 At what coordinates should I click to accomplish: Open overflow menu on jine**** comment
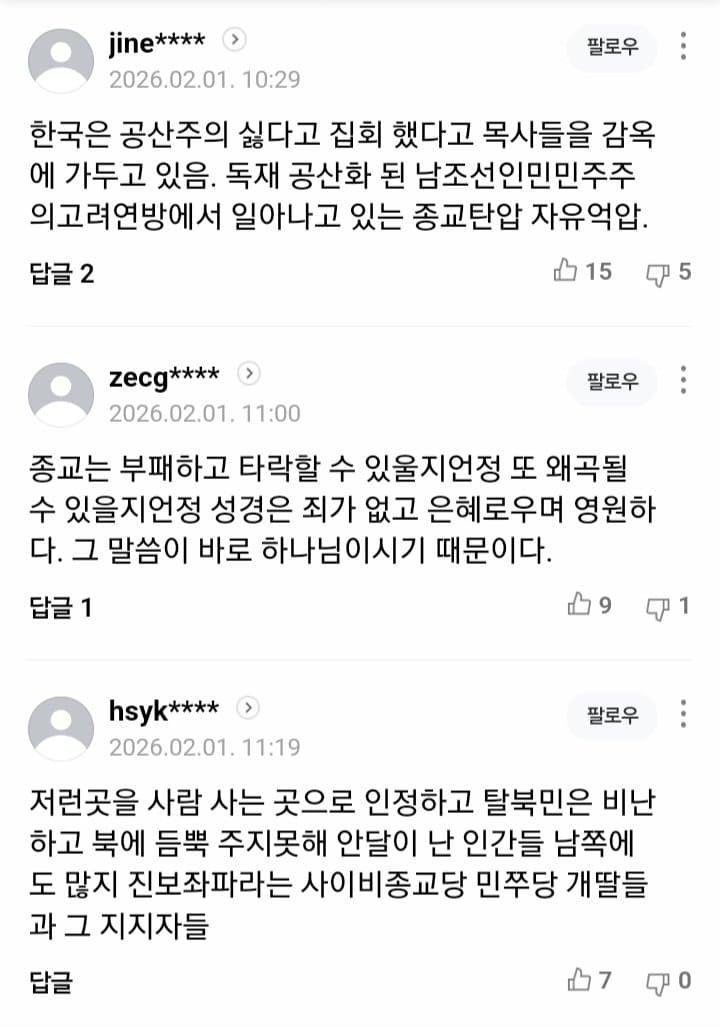(683, 46)
